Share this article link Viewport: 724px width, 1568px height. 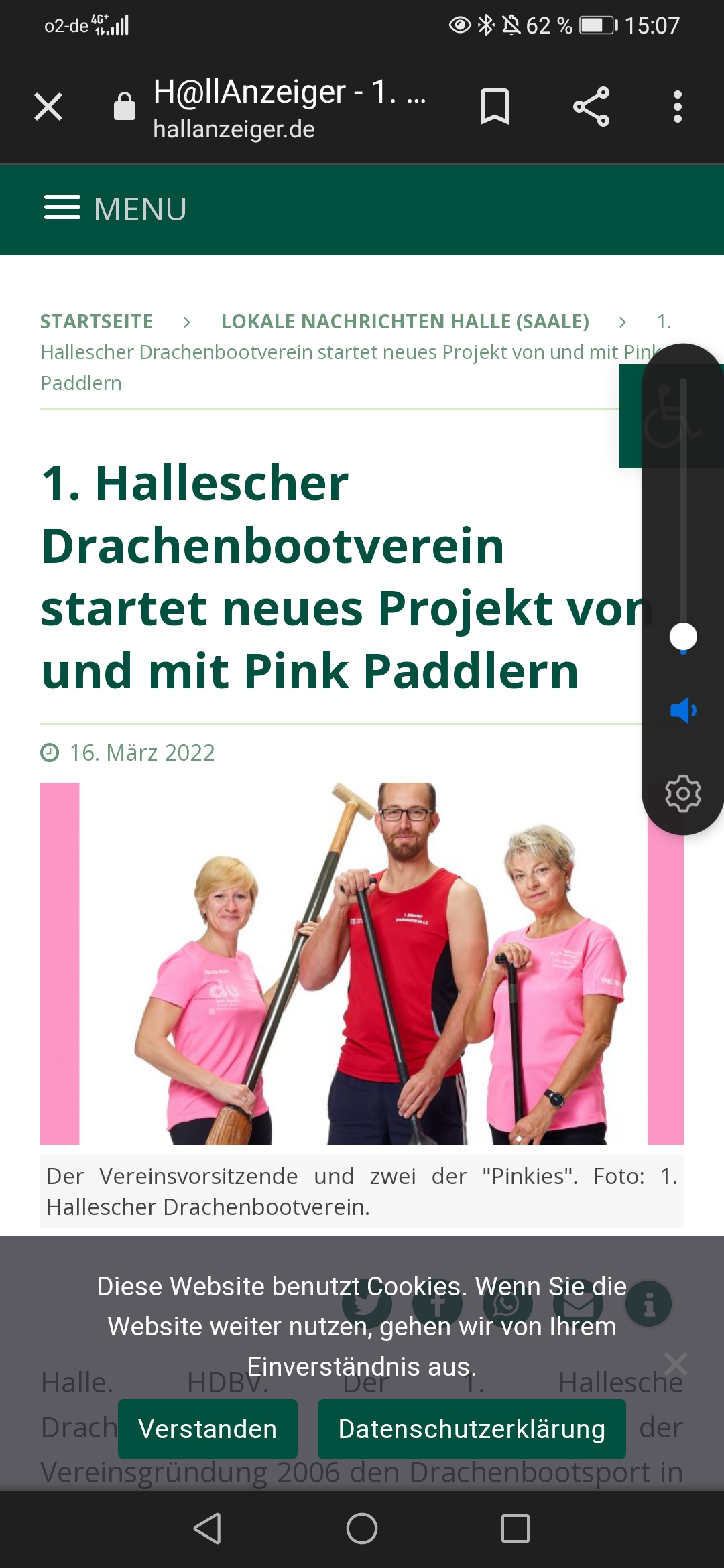(591, 107)
